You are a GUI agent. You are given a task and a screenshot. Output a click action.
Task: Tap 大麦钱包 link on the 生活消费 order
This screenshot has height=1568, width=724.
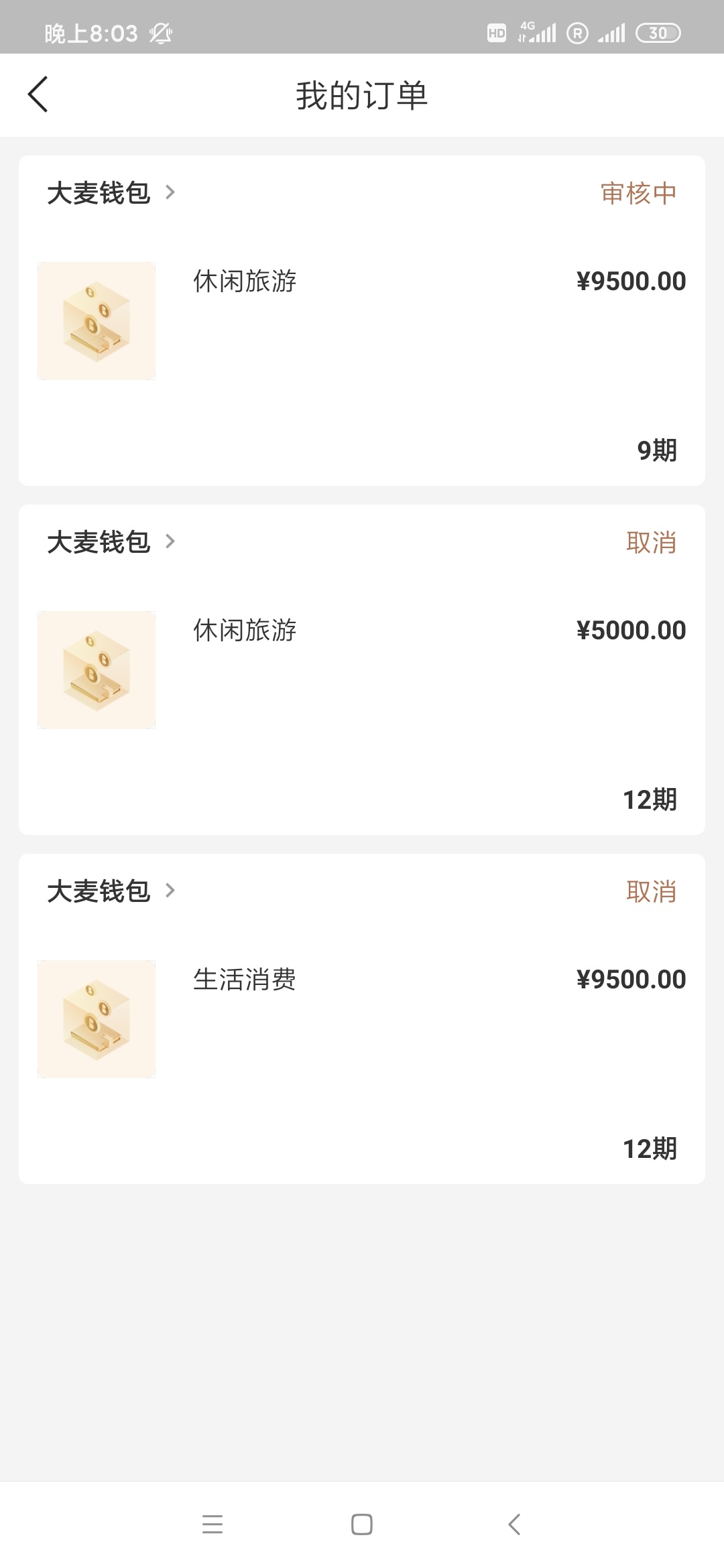111,891
